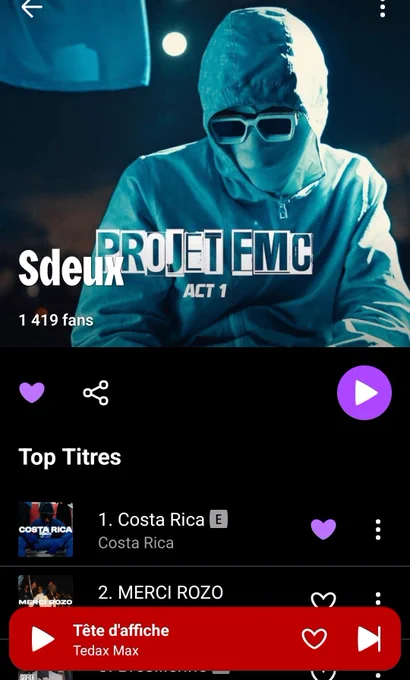This screenshot has height=680, width=410.
Task: Like Tête d'affiche in the mini player
Action: click(314, 639)
